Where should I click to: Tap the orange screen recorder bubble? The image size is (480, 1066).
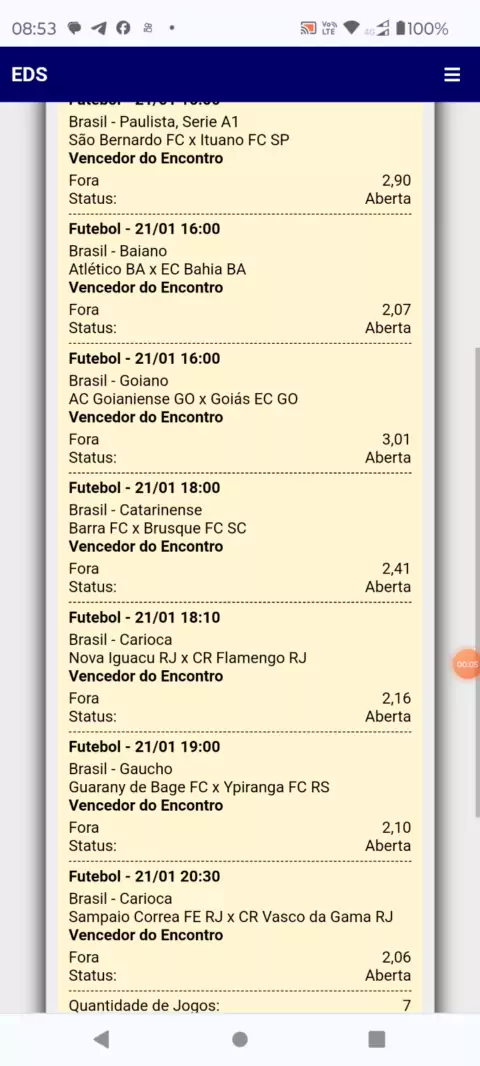[x=467, y=664]
